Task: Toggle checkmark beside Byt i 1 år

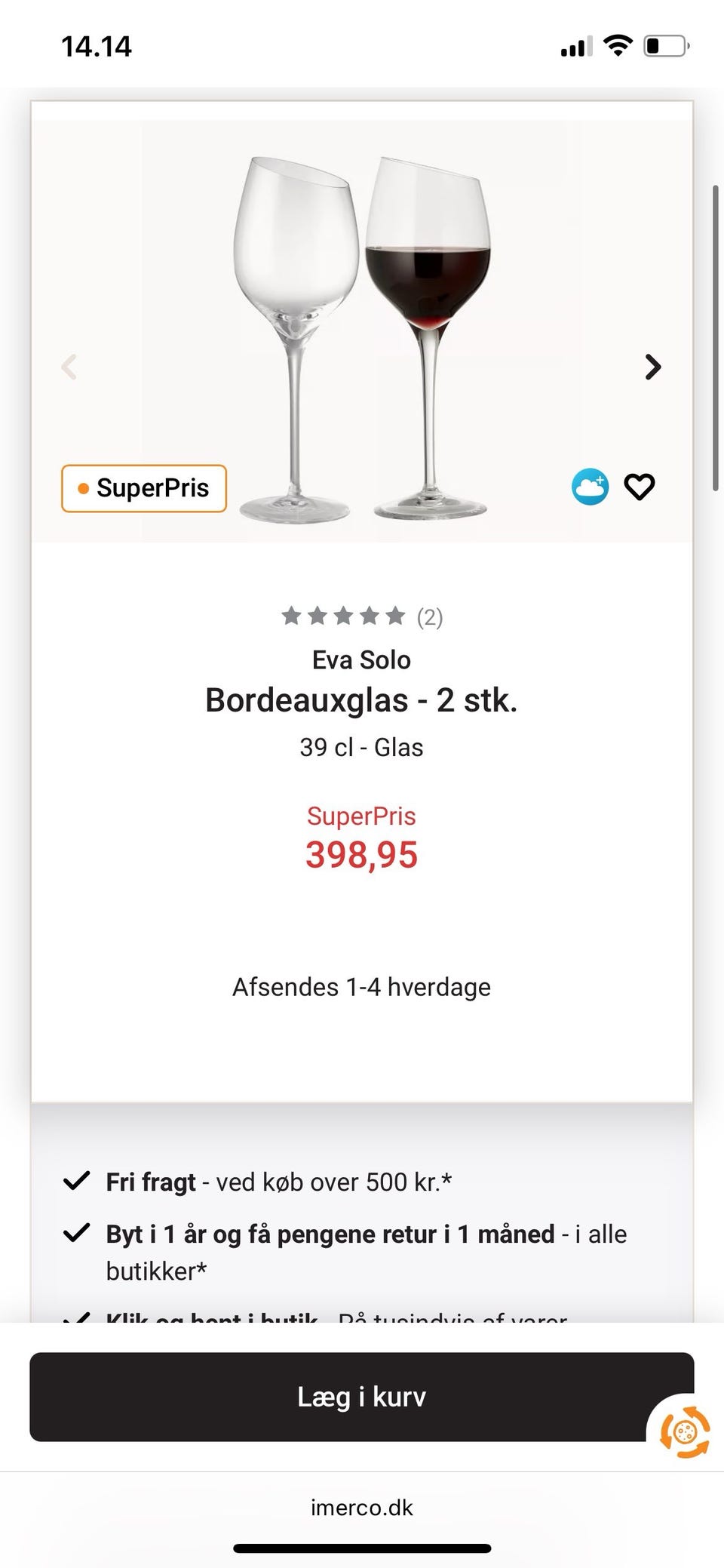Action: click(78, 1232)
